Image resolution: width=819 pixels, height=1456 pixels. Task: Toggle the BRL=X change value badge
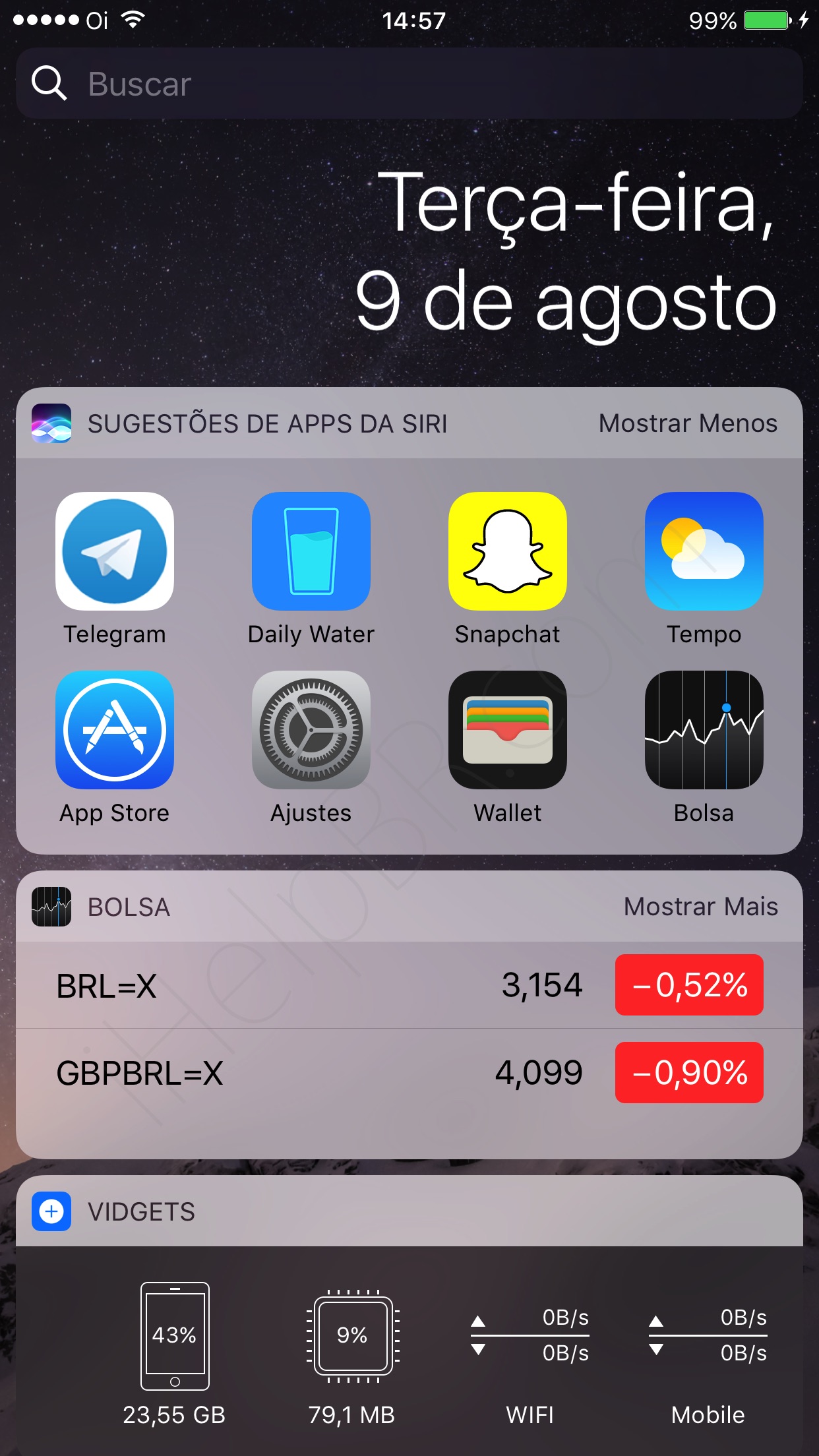coord(689,985)
